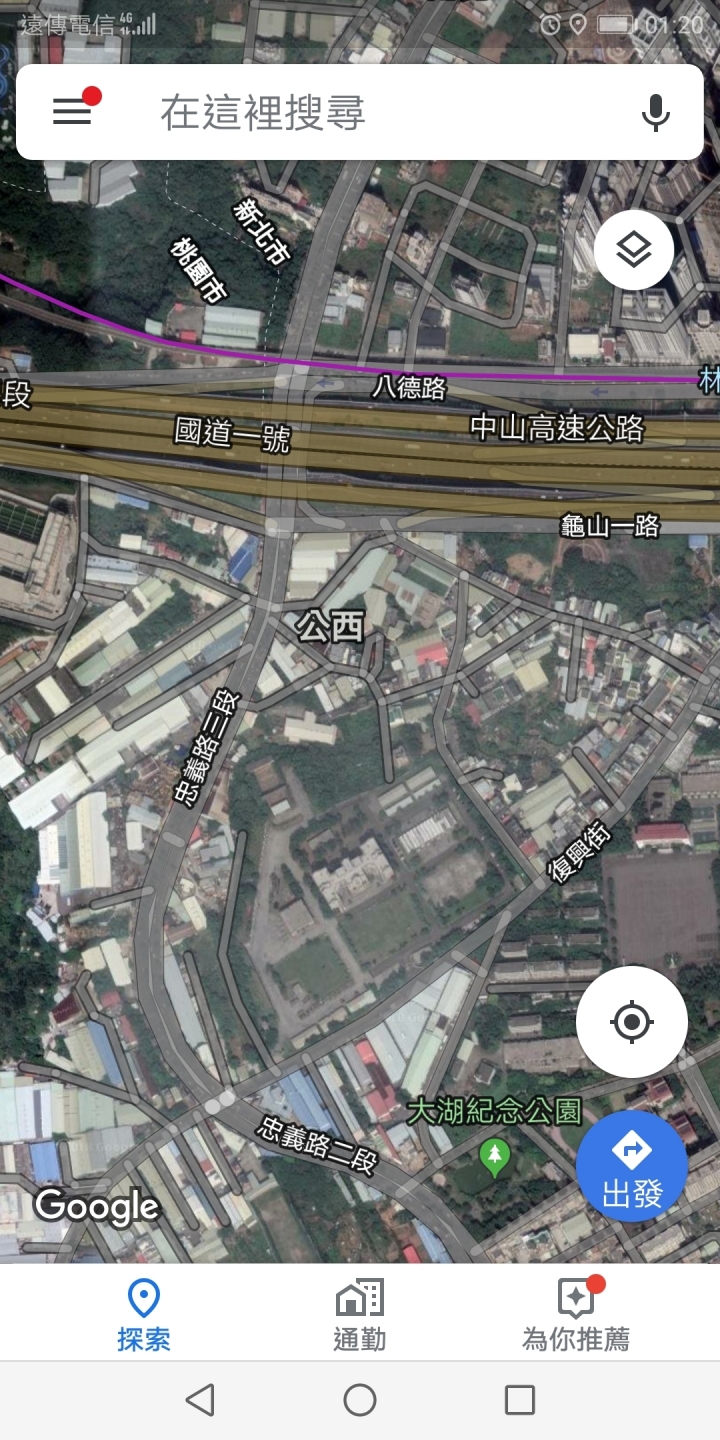Image resolution: width=720 pixels, height=1440 pixels.
Task: Switch to the 探索 tab
Action: (144, 1314)
